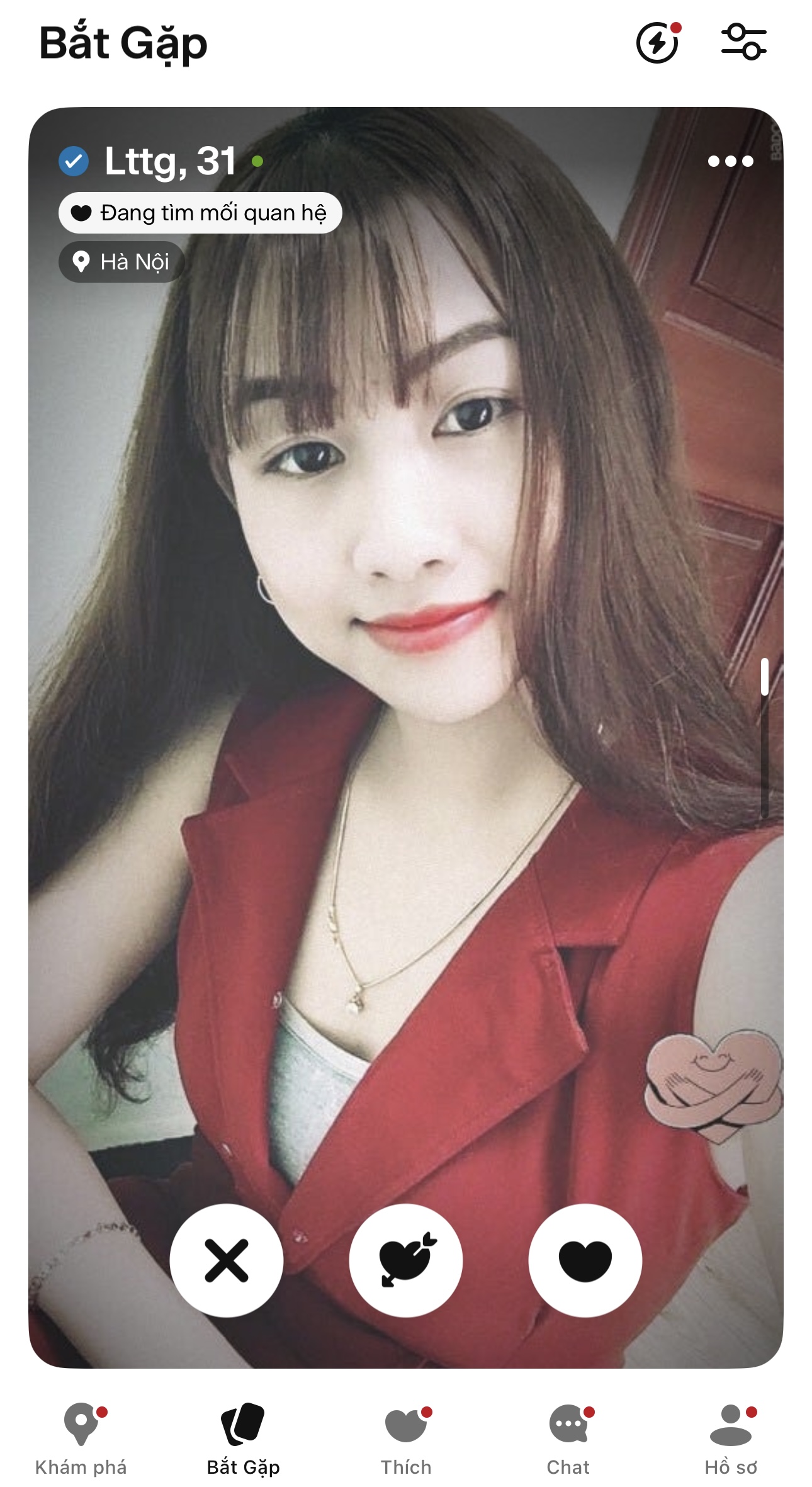Like Lttg with the heart button
This screenshot has width=812, height=1487.
tap(585, 1260)
